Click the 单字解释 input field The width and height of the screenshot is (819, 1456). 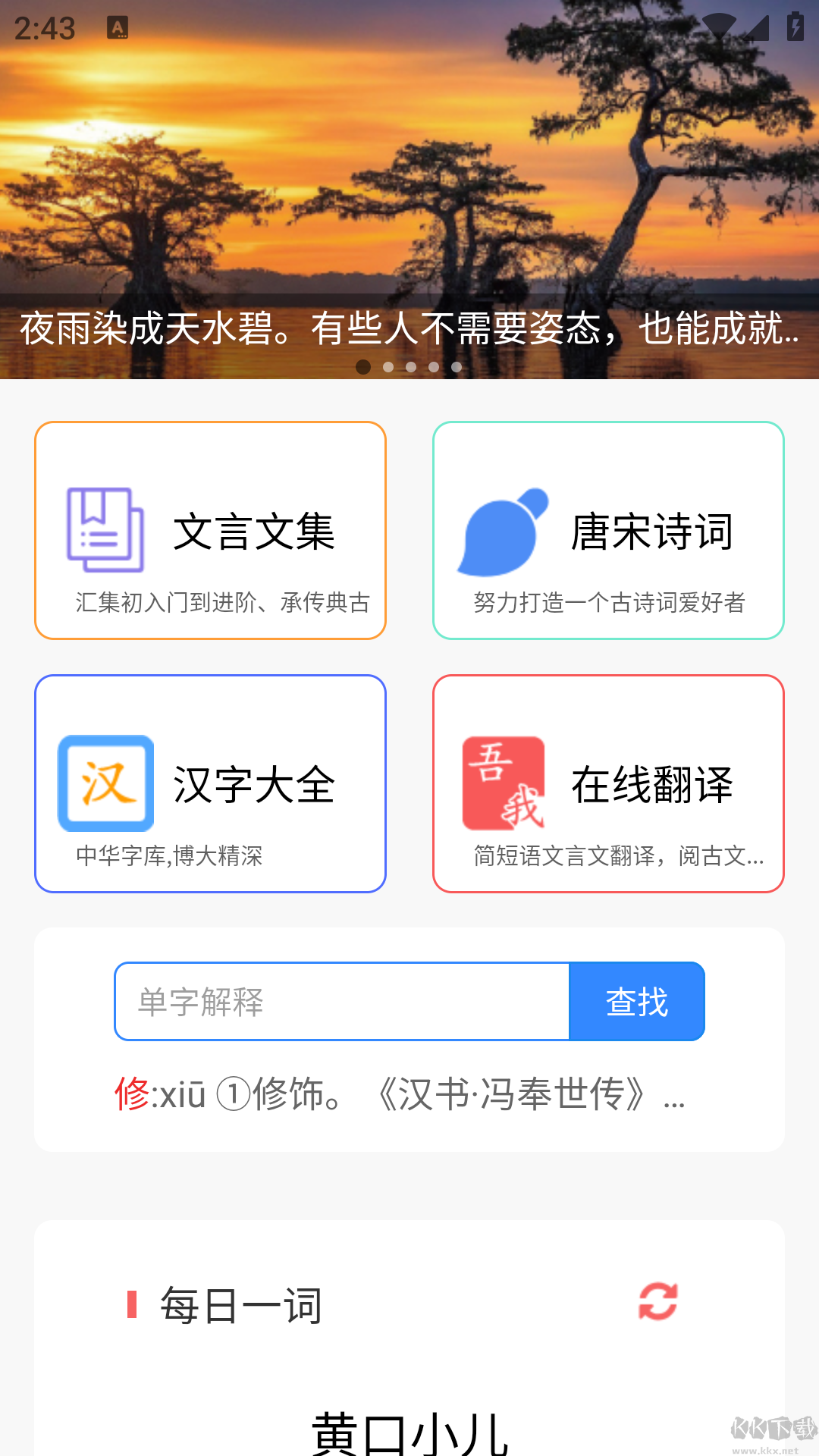pyautogui.click(x=341, y=1001)
